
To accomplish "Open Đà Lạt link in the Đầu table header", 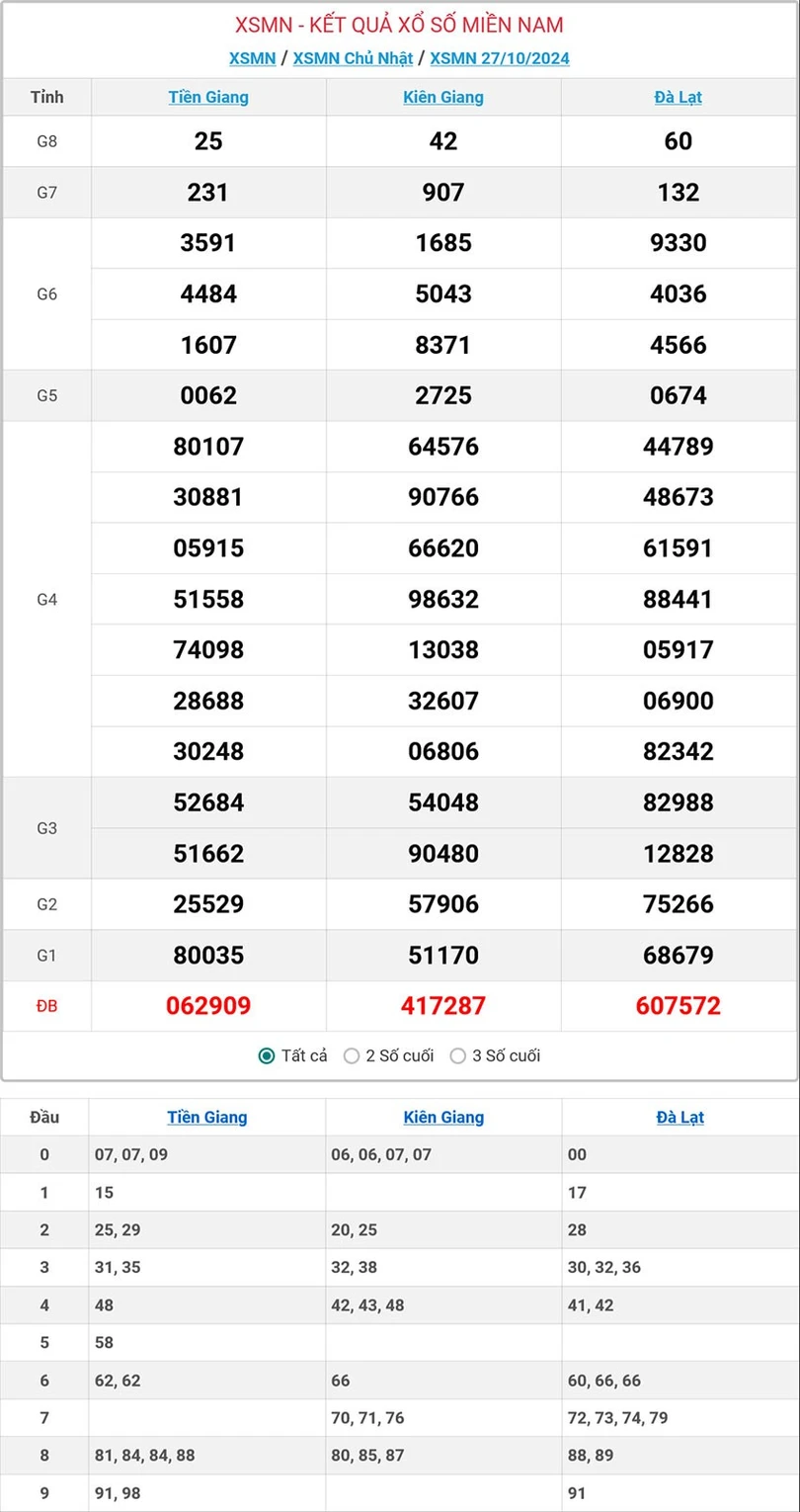I will [680, 1117].
